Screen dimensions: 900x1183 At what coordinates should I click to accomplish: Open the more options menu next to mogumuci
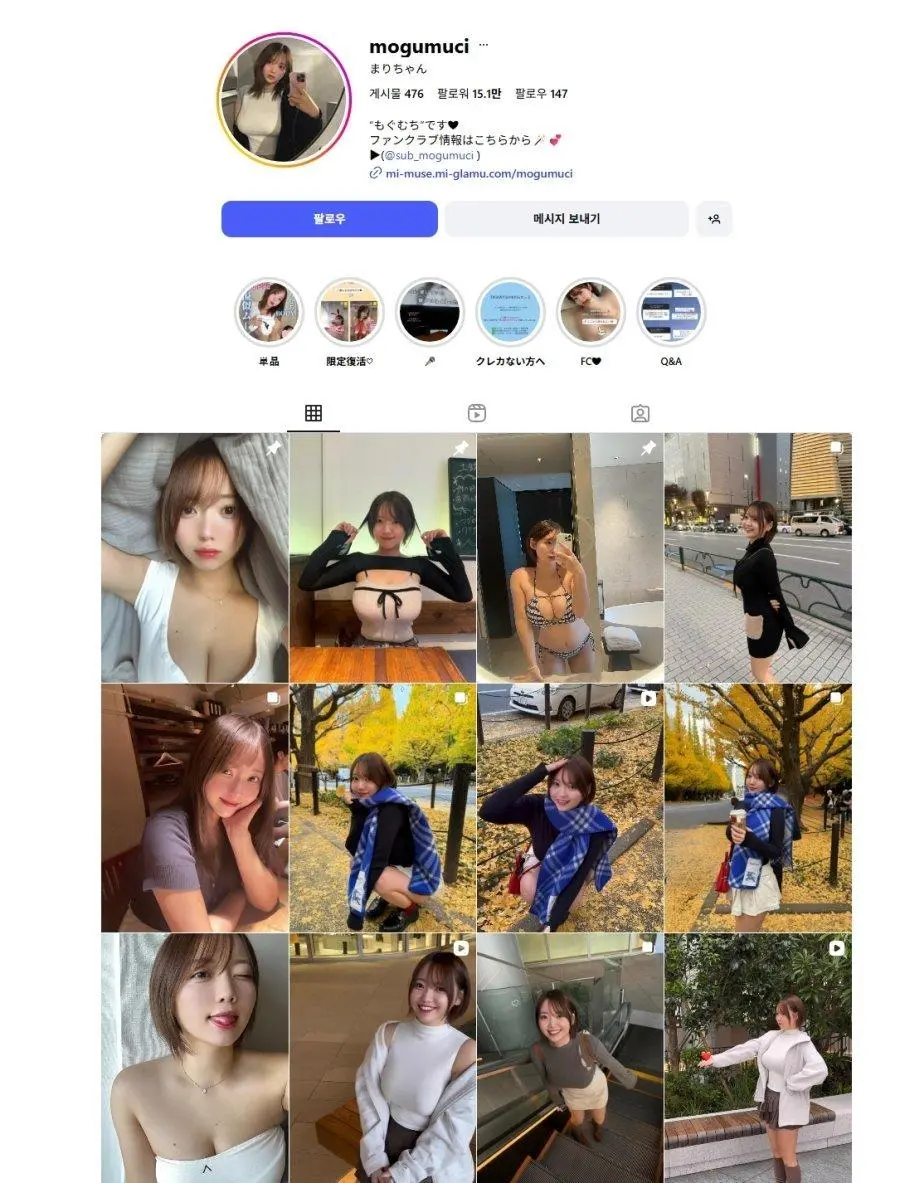click(483, 44)
